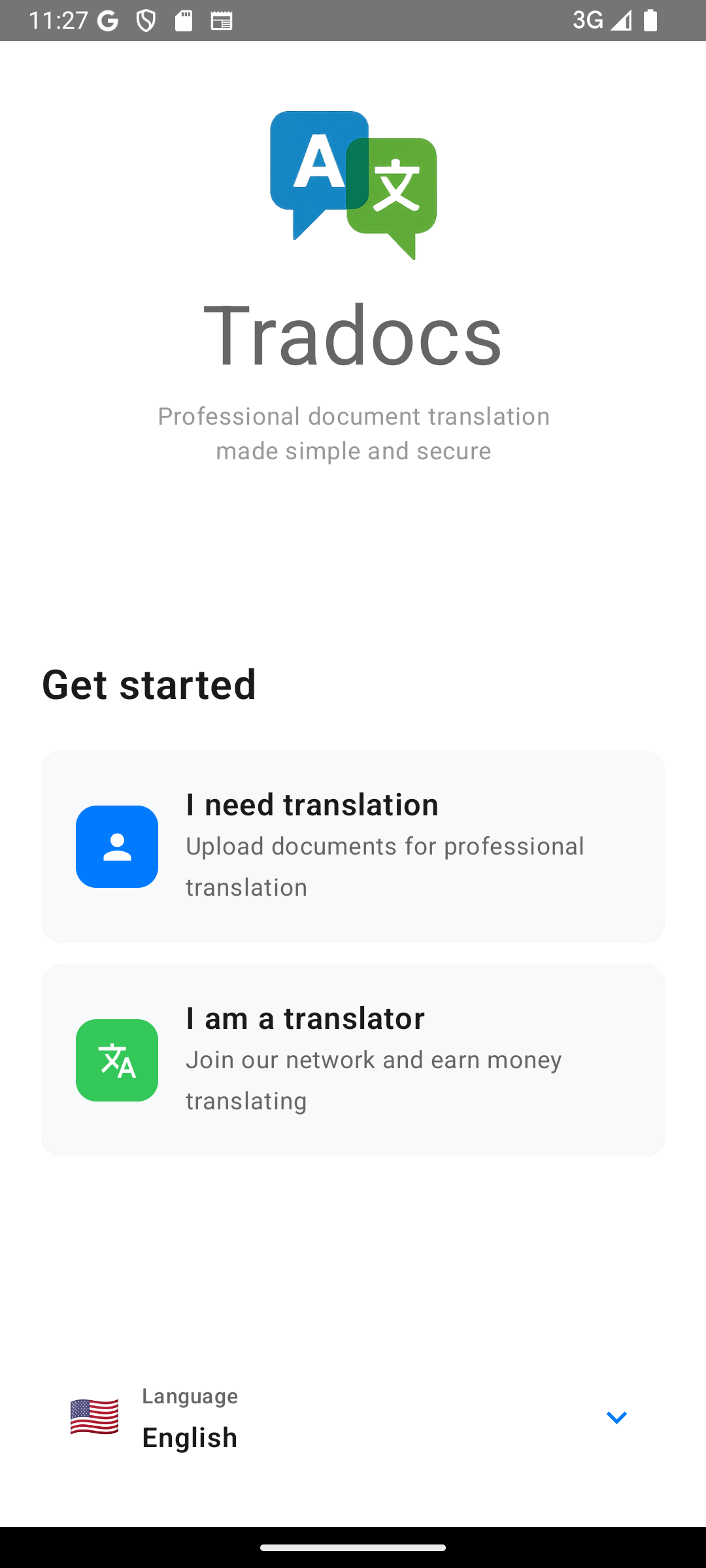The height and width of the screenshot is (1568, 706).
Task: Choose the I need translation option
Action: point(353,846)
